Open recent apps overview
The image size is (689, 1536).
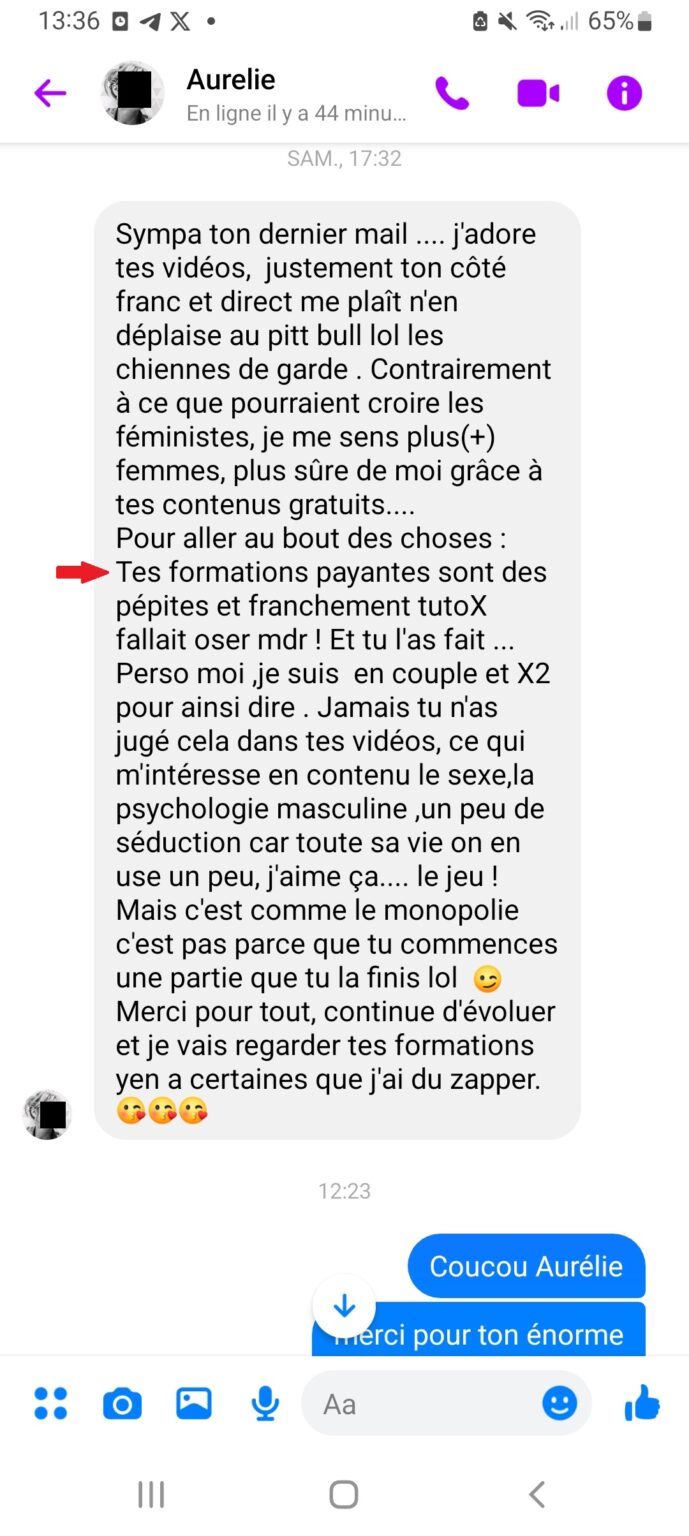point(151,1495)
